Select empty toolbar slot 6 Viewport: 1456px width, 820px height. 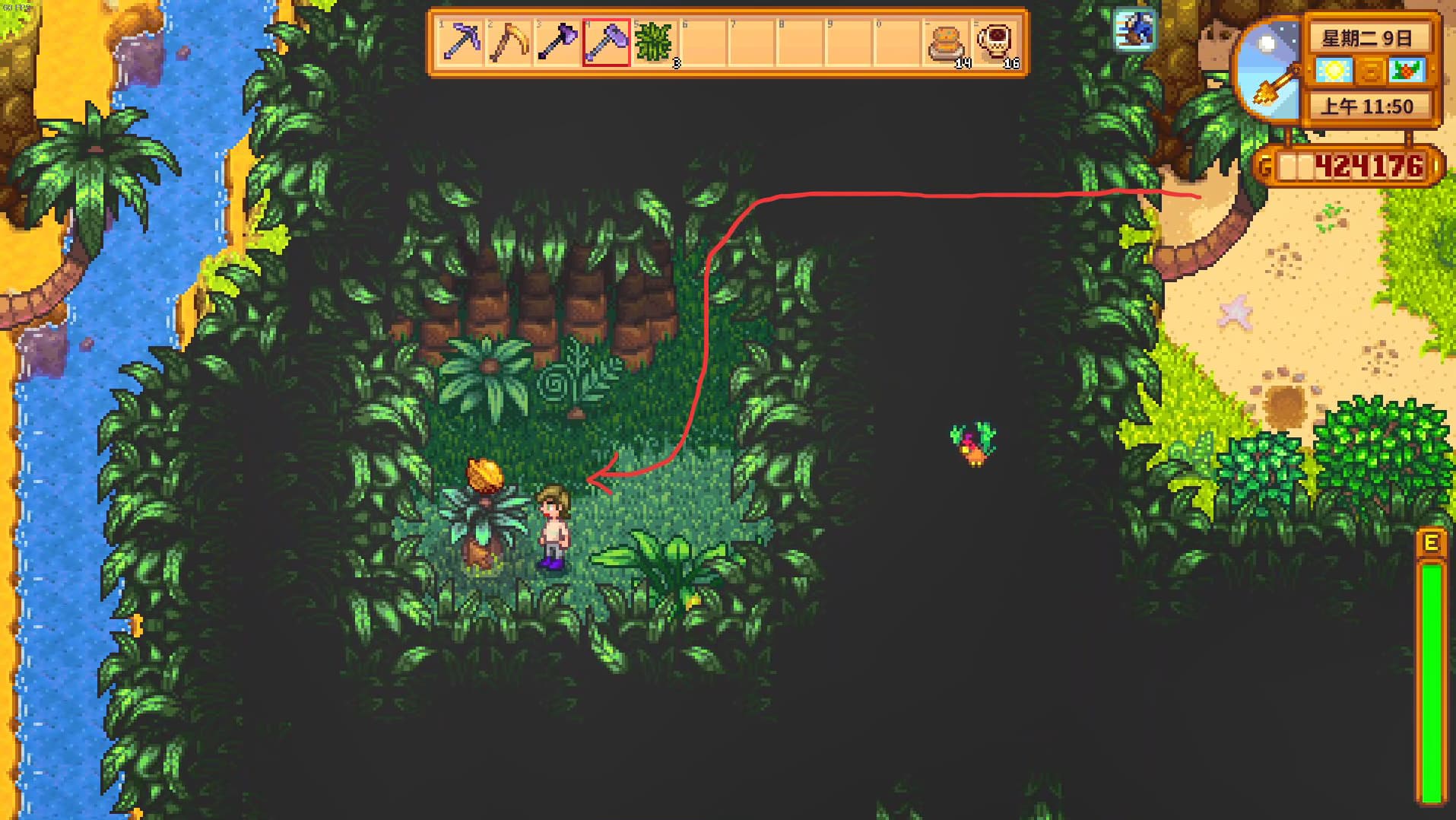click(703, 43)
